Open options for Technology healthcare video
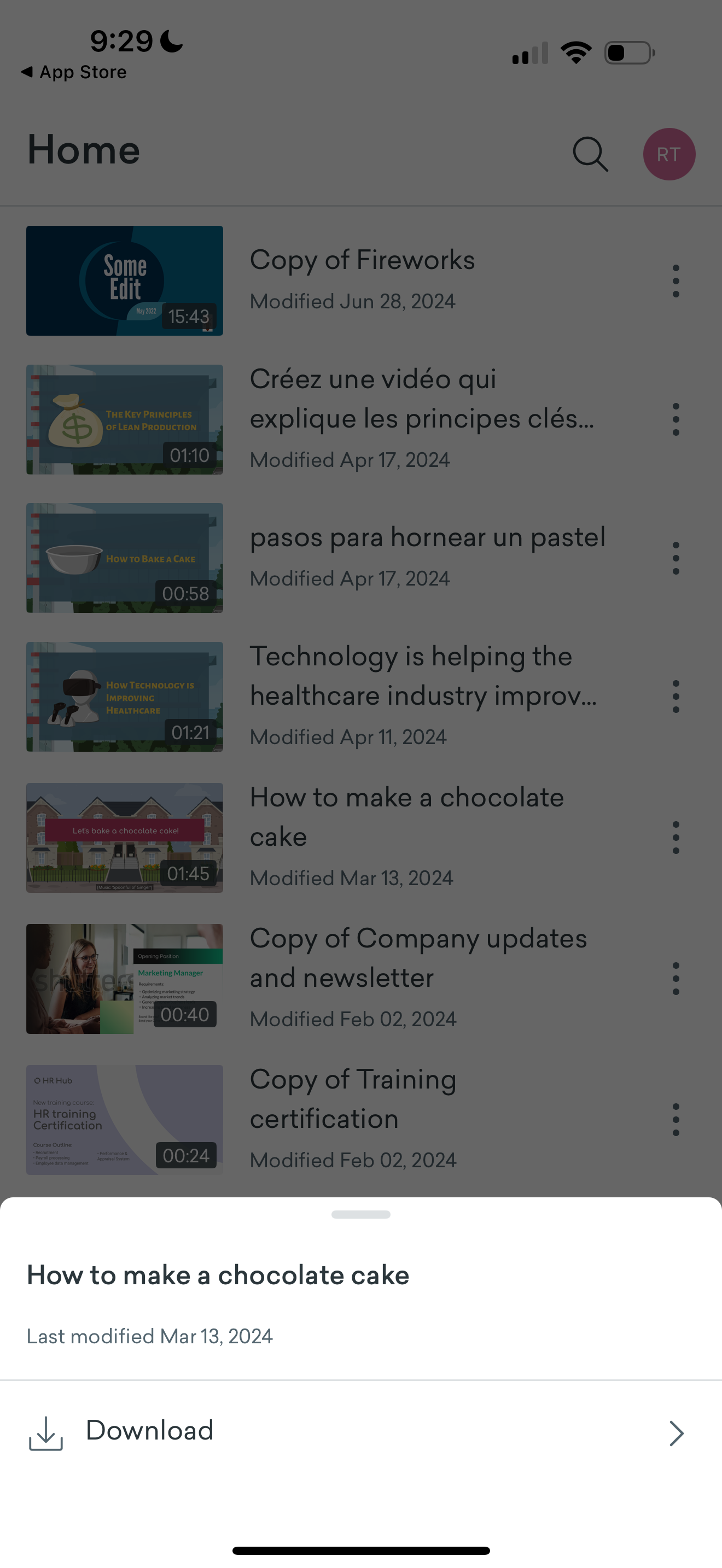This screenshot has height=1568, width=722. coord(675,697)
